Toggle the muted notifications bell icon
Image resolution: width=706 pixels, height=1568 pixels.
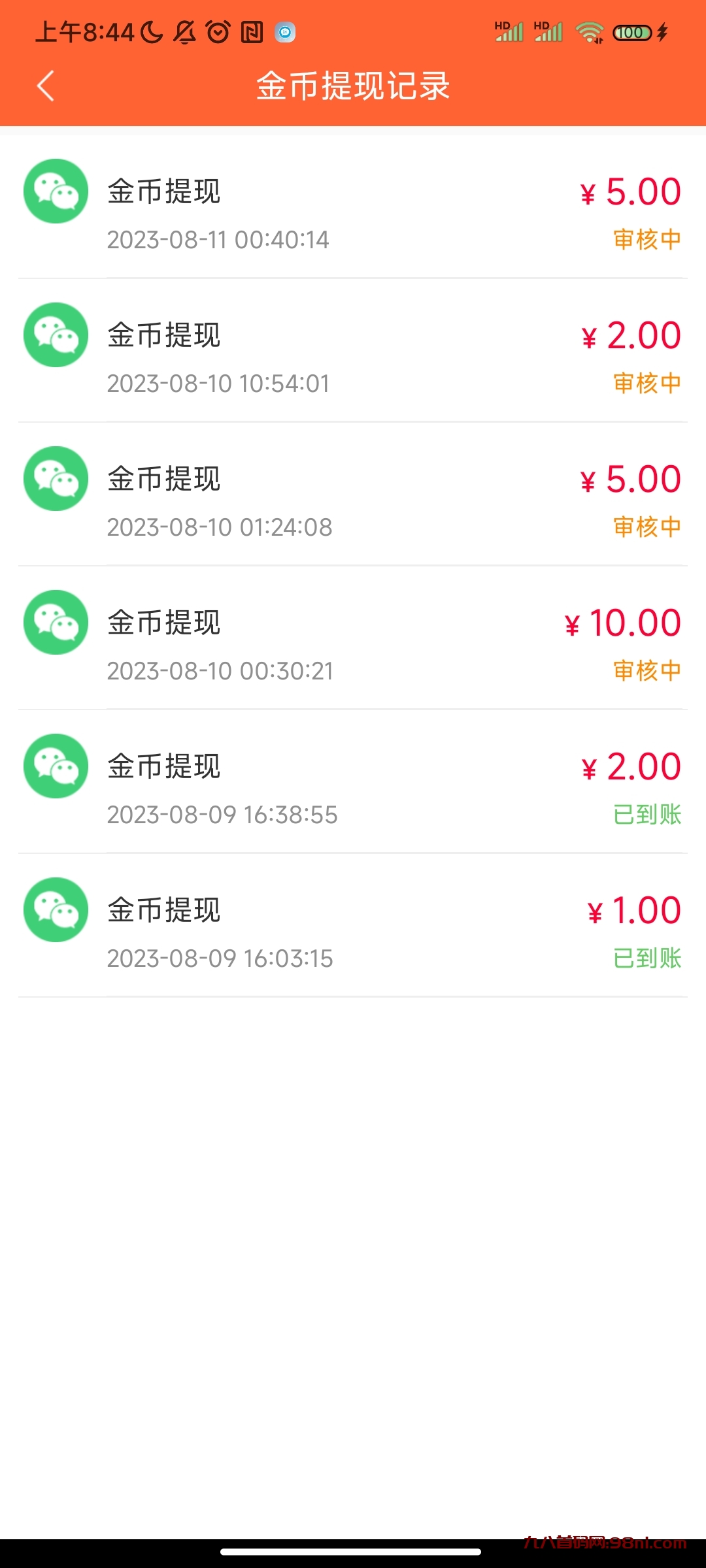(184, 31)
